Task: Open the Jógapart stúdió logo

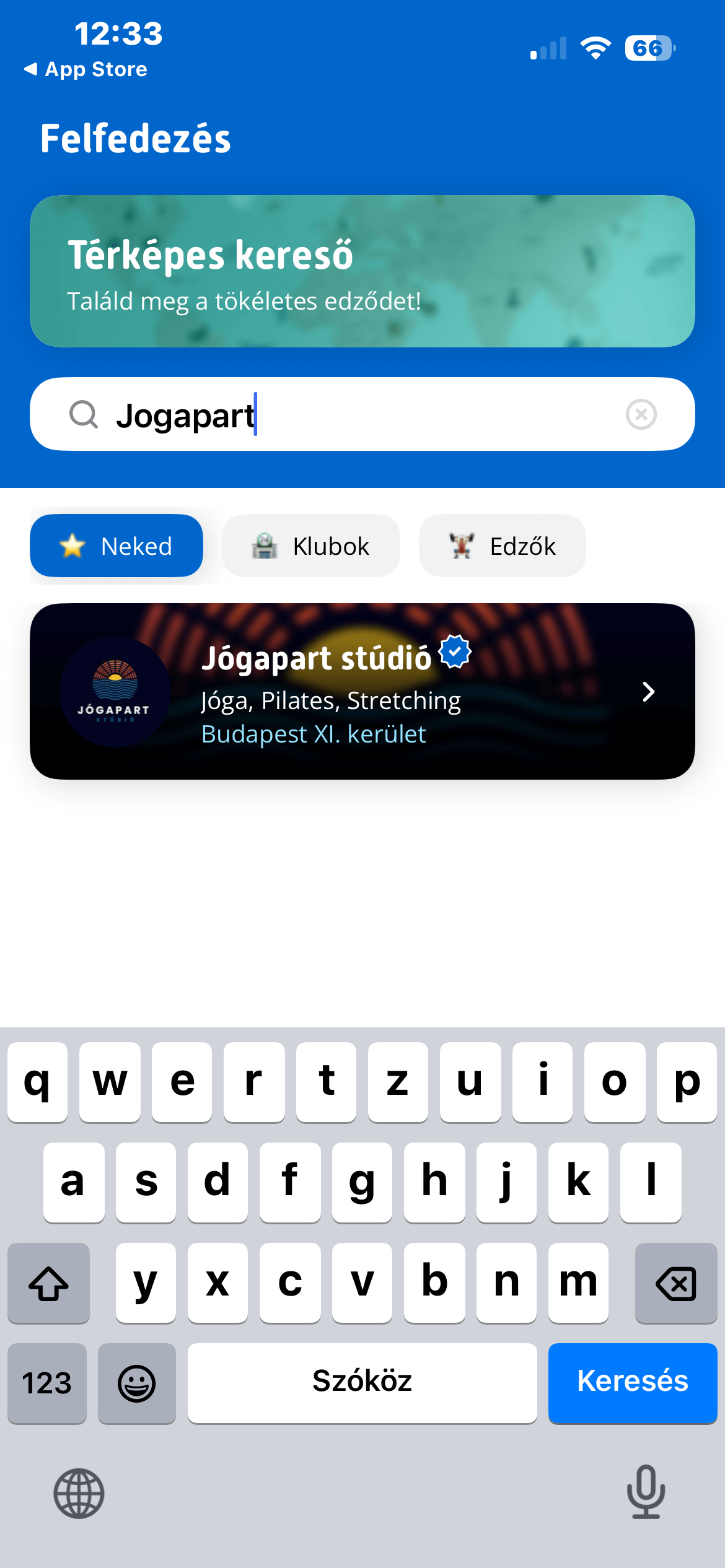Action: pyautogui.click(x=115, y=692)
